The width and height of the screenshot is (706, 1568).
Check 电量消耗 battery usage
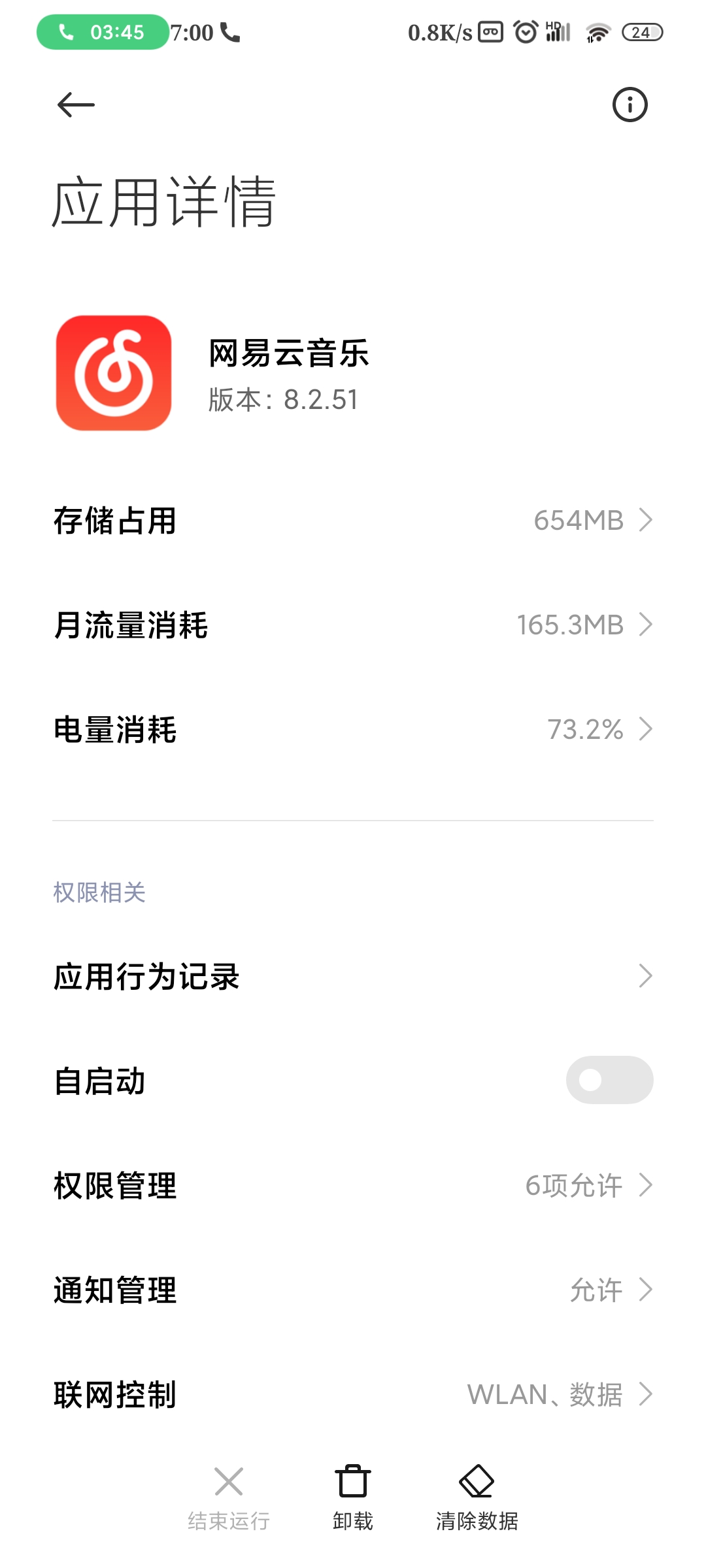(x=353, y=730)
